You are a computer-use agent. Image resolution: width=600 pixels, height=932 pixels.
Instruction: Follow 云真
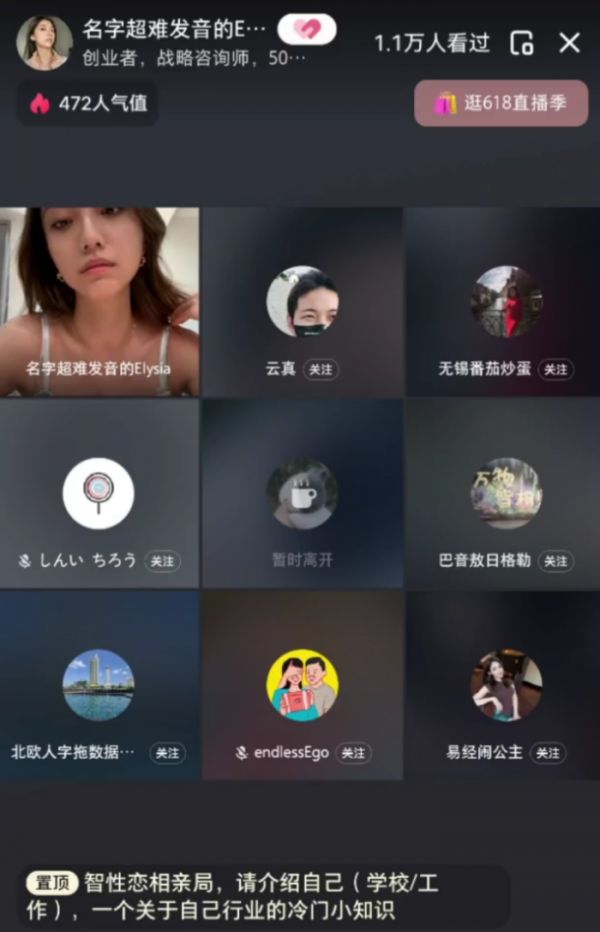pyautogui.click(x=320, y=369)
